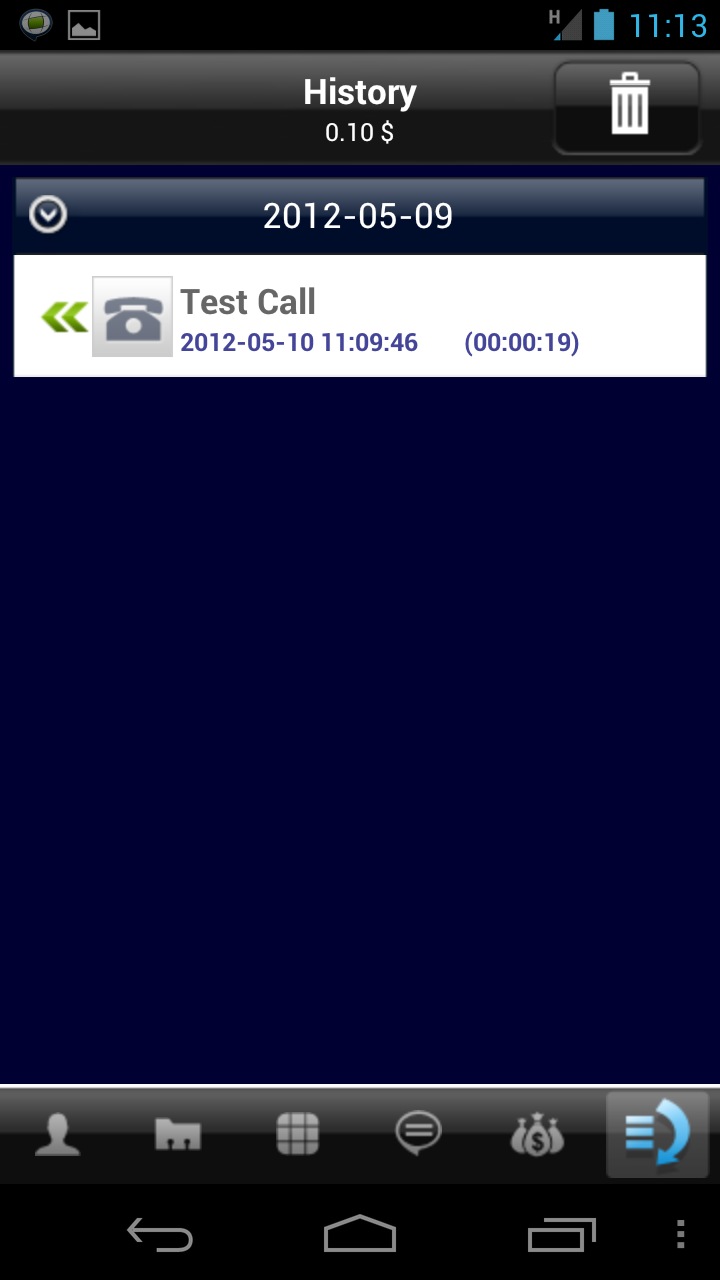Switch to the contacts tab

pyautogui.click(x=58, y=1135)
